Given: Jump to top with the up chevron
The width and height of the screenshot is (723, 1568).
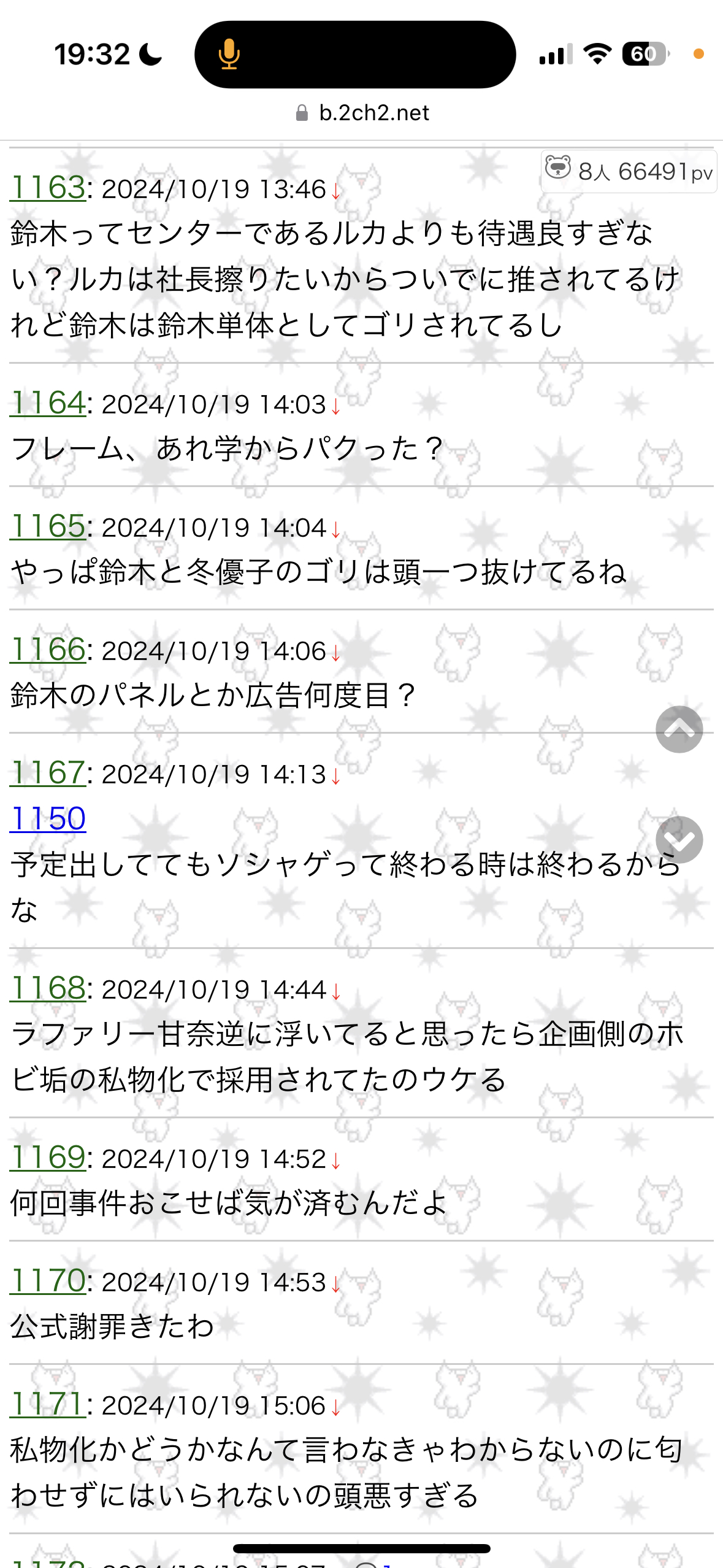Looking at the screenshot, I should (679, 729).
